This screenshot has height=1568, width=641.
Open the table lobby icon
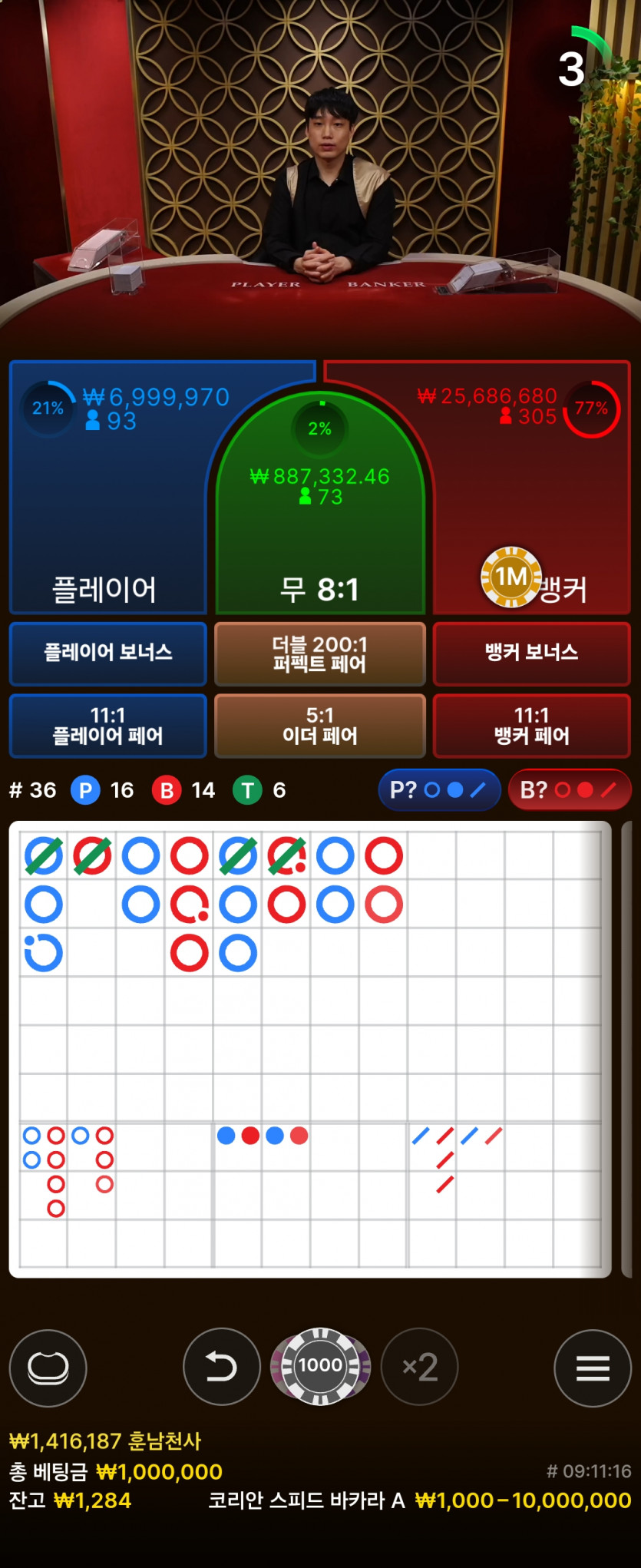[x=48, y=1368]
